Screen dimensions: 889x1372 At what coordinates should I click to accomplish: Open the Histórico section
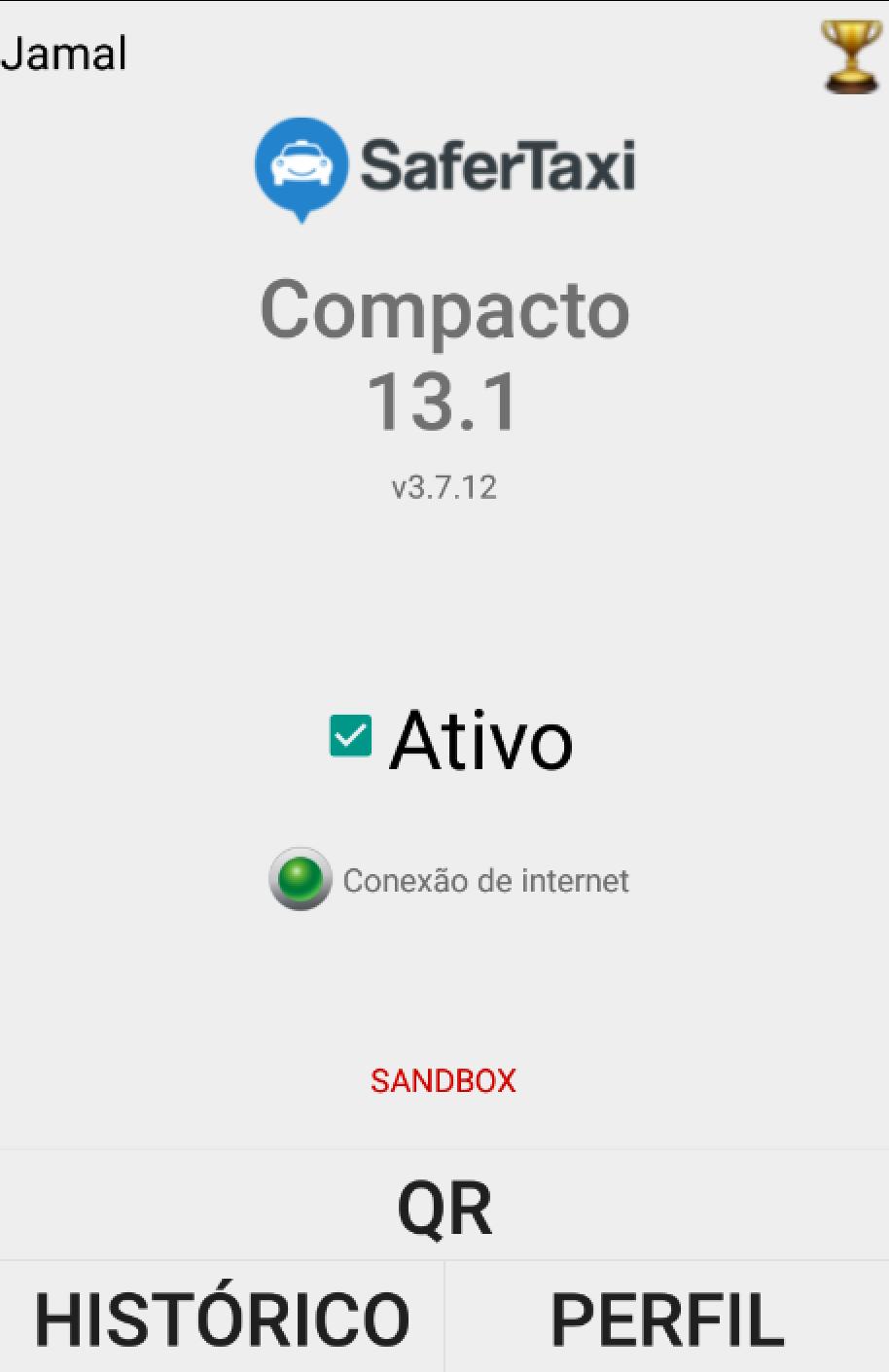tap(222, 1319)
